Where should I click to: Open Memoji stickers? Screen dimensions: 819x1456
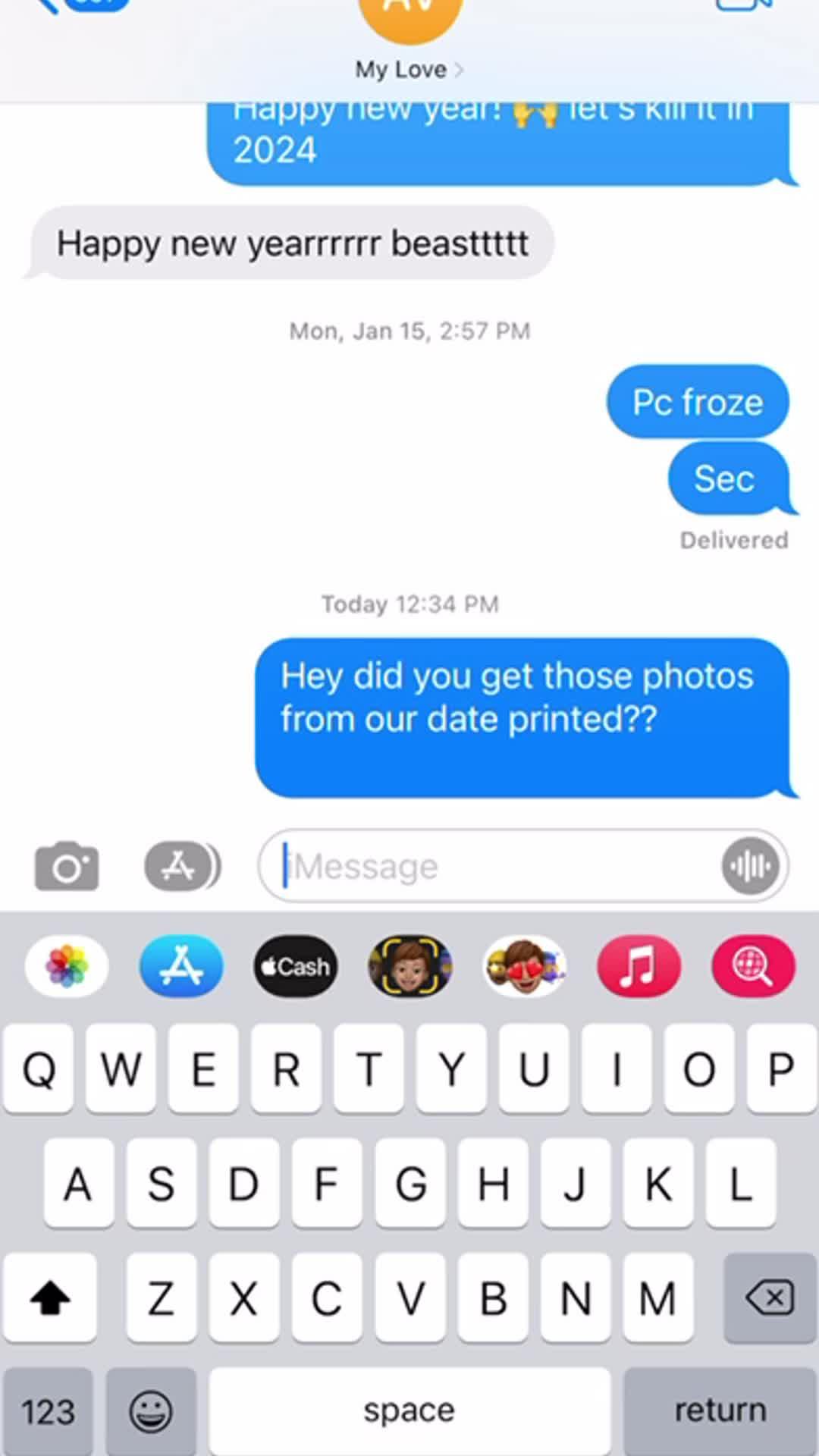pos(524,966)
